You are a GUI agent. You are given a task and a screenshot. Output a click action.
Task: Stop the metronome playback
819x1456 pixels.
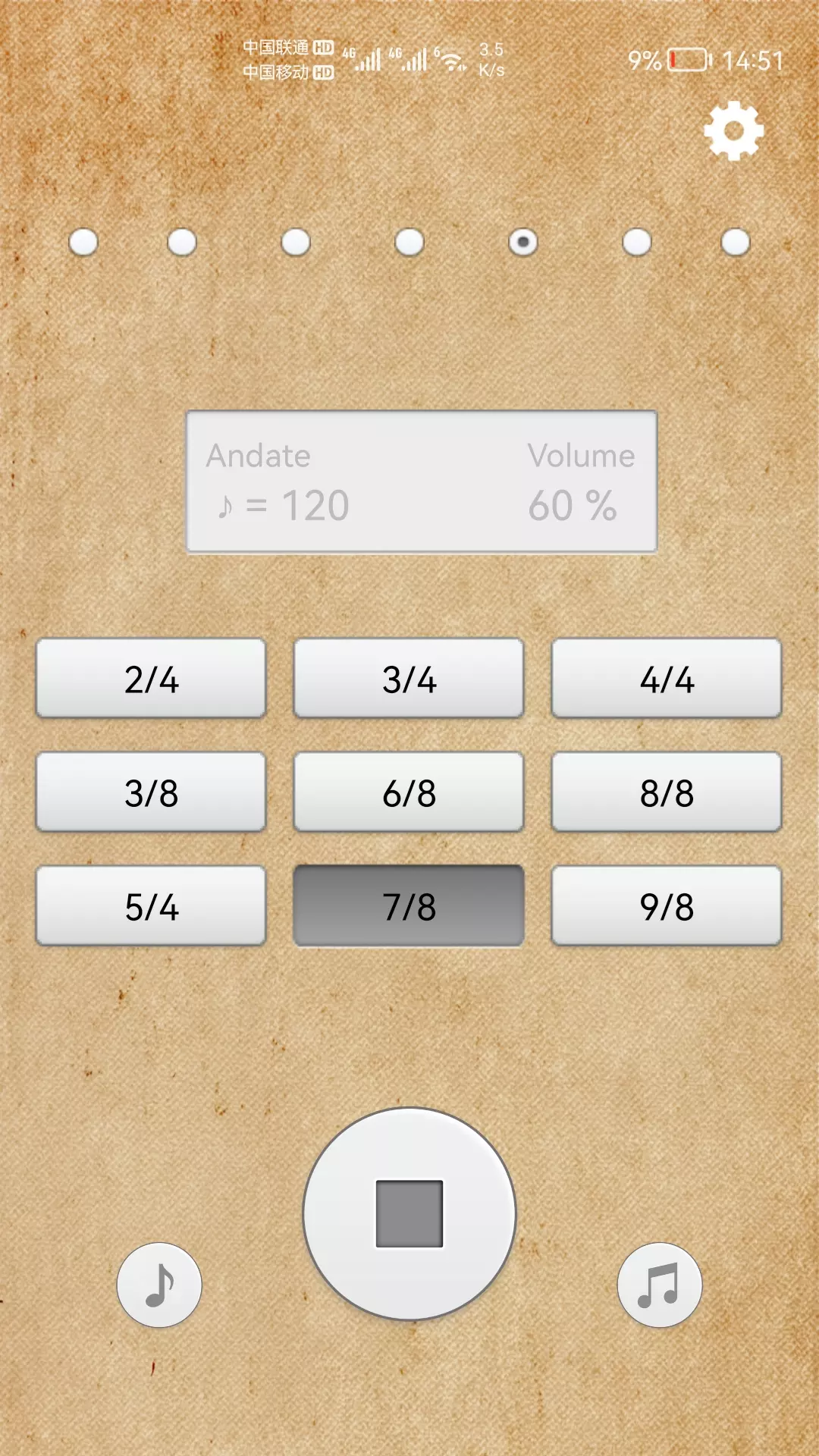[x=409, y=1213]
